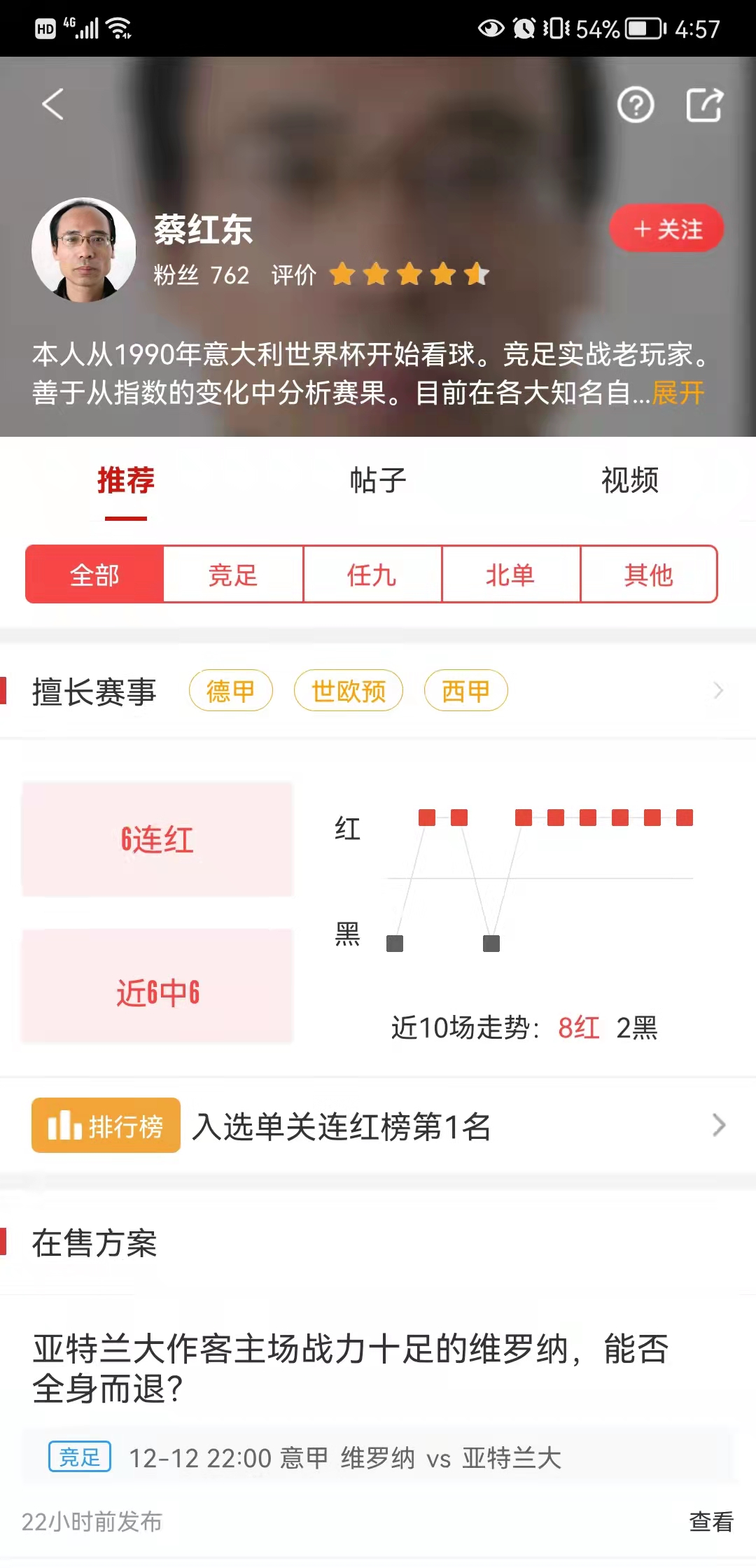Open 蔡红东's profile avatar

[x=84, y=250]
